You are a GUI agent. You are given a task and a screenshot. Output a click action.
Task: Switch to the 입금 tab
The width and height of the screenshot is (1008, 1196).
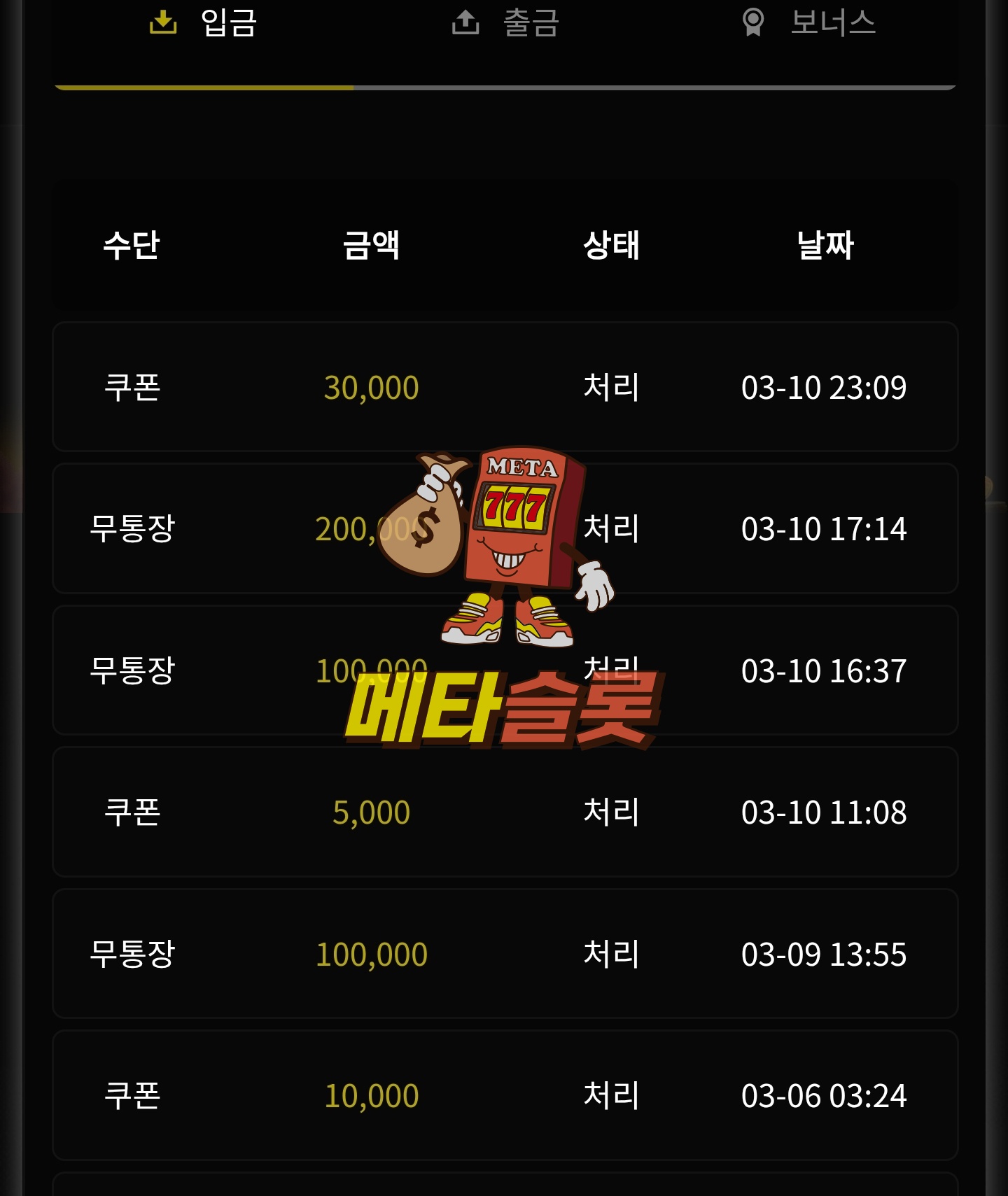[204, 23]
